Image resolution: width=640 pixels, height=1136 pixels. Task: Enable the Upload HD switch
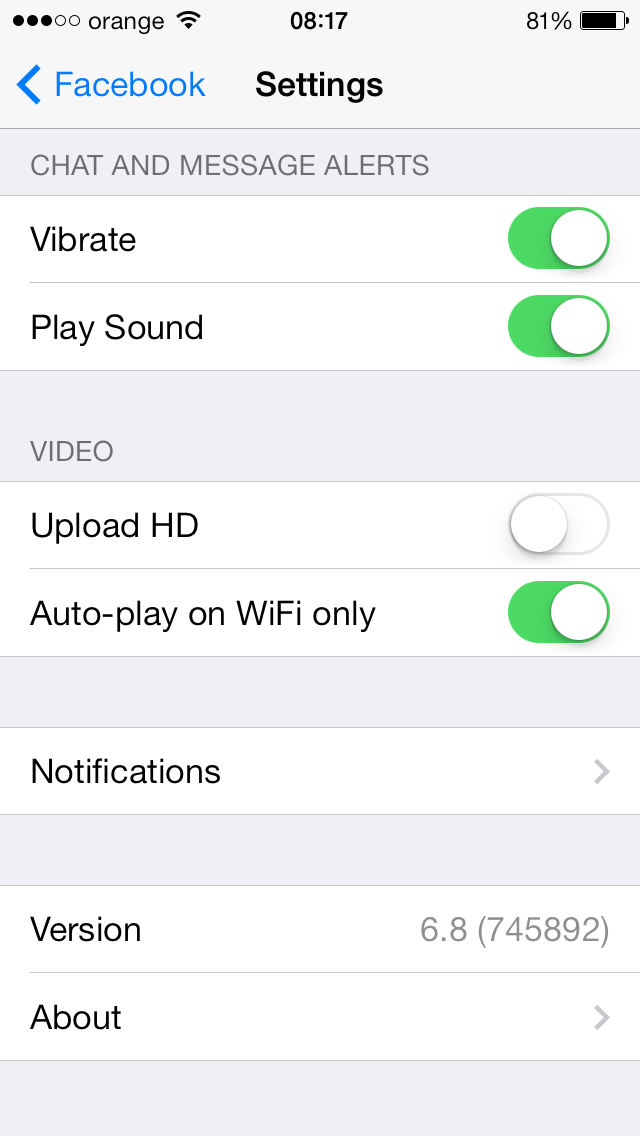558,525
